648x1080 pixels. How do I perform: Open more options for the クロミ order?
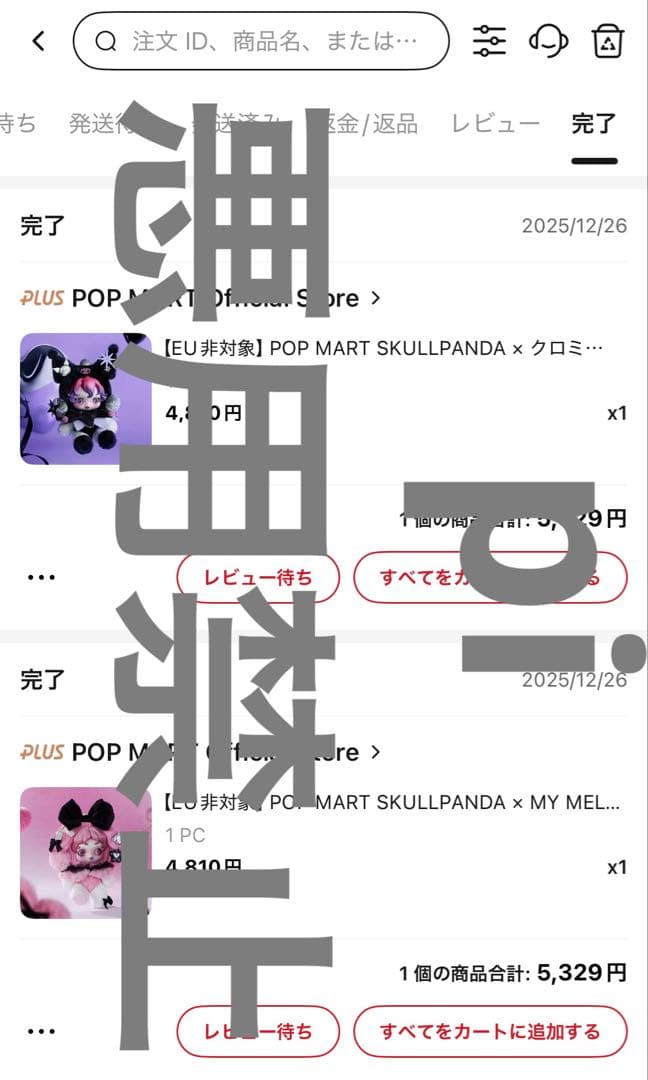click(41, 578)
